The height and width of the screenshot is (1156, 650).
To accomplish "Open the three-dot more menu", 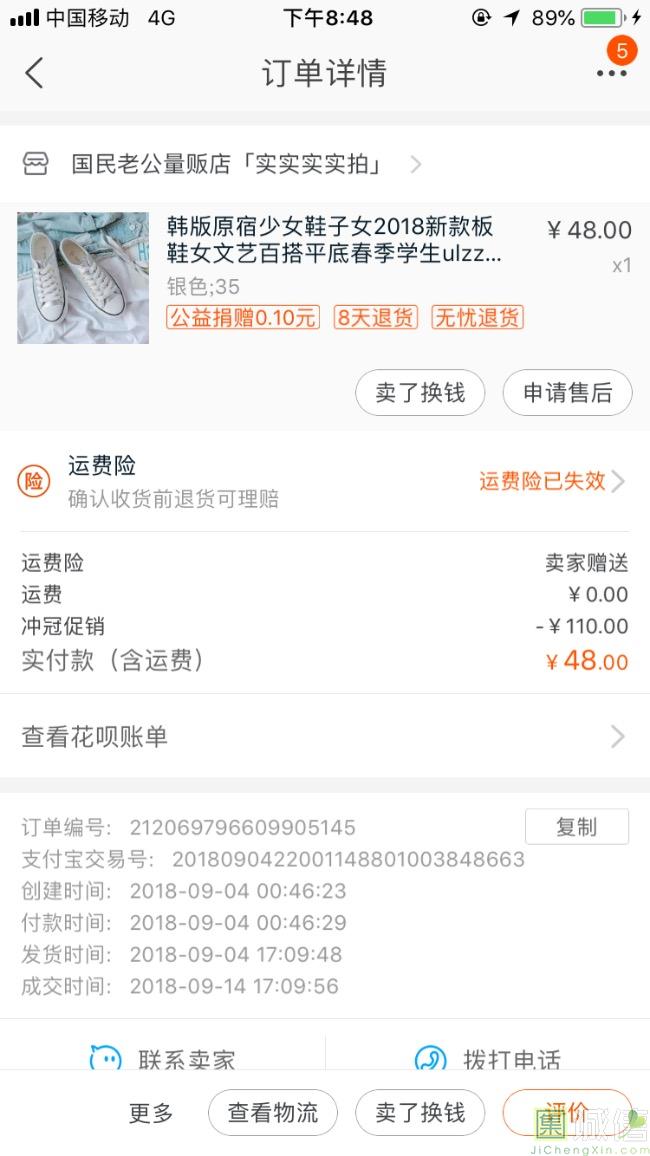I will pos(611,73).
